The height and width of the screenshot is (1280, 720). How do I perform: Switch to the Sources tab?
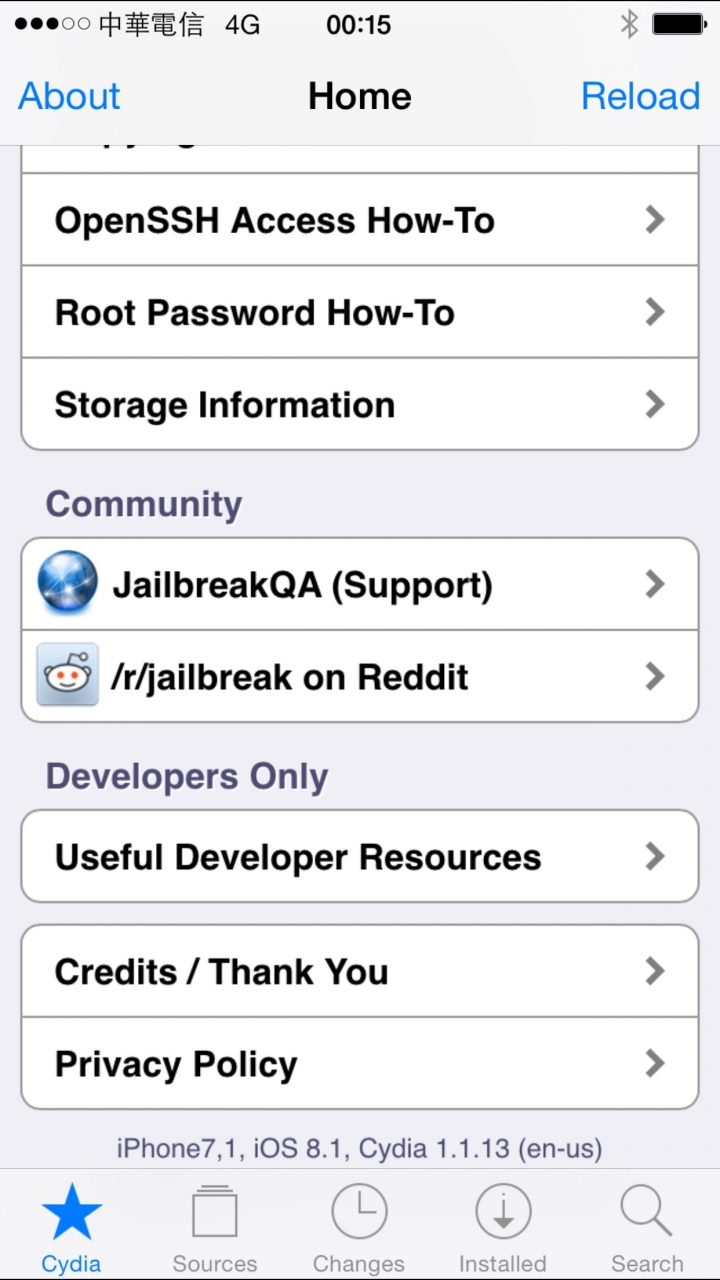[x=215, y=1226]
